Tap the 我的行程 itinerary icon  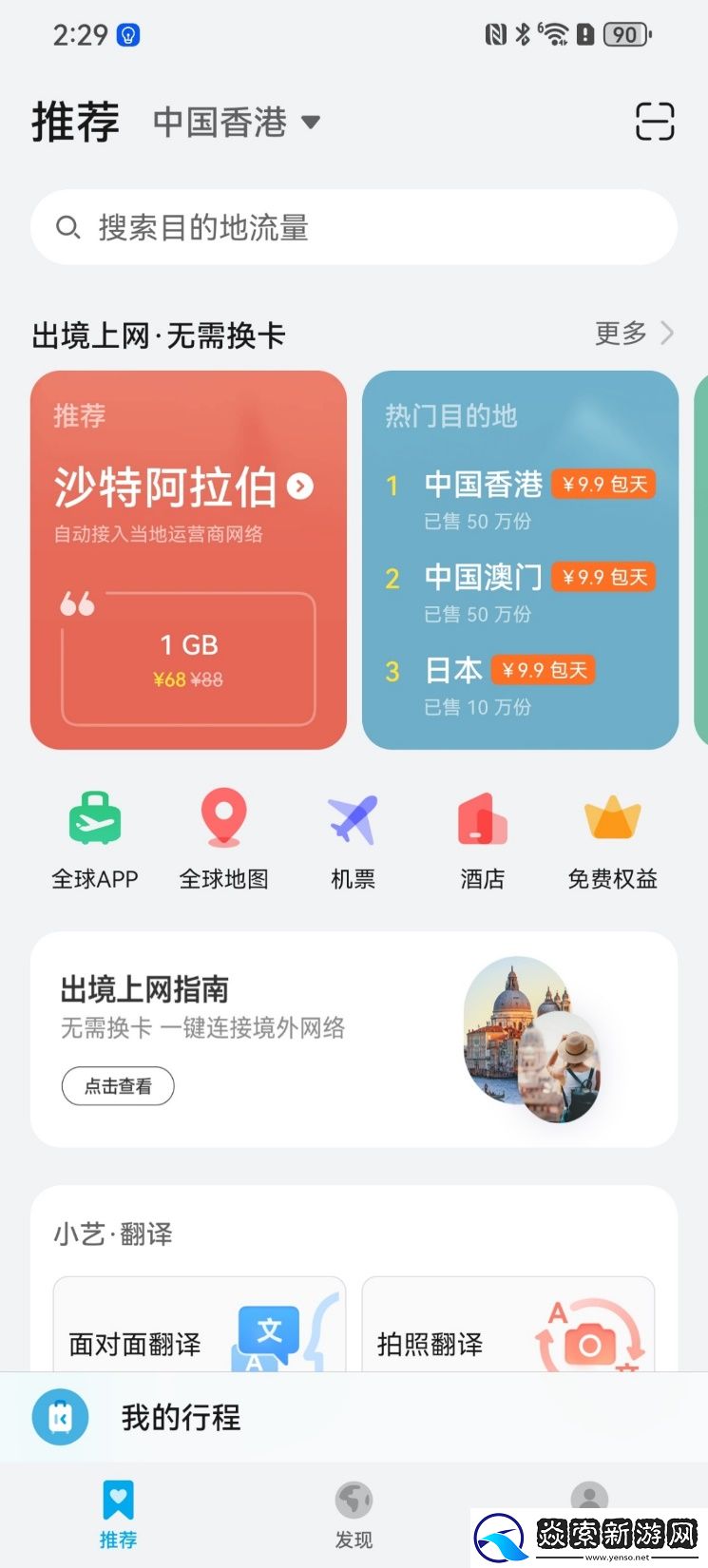(60, 1416)
